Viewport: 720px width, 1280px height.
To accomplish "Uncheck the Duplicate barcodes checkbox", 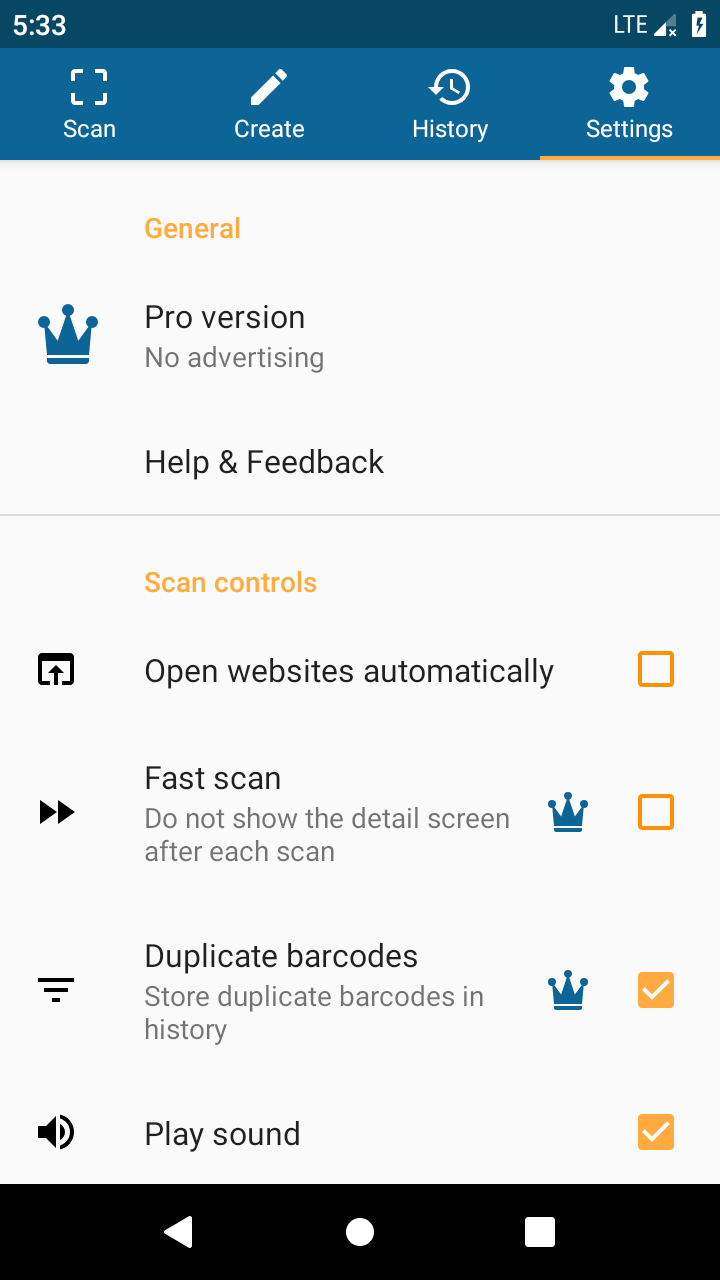I will 655,990.
